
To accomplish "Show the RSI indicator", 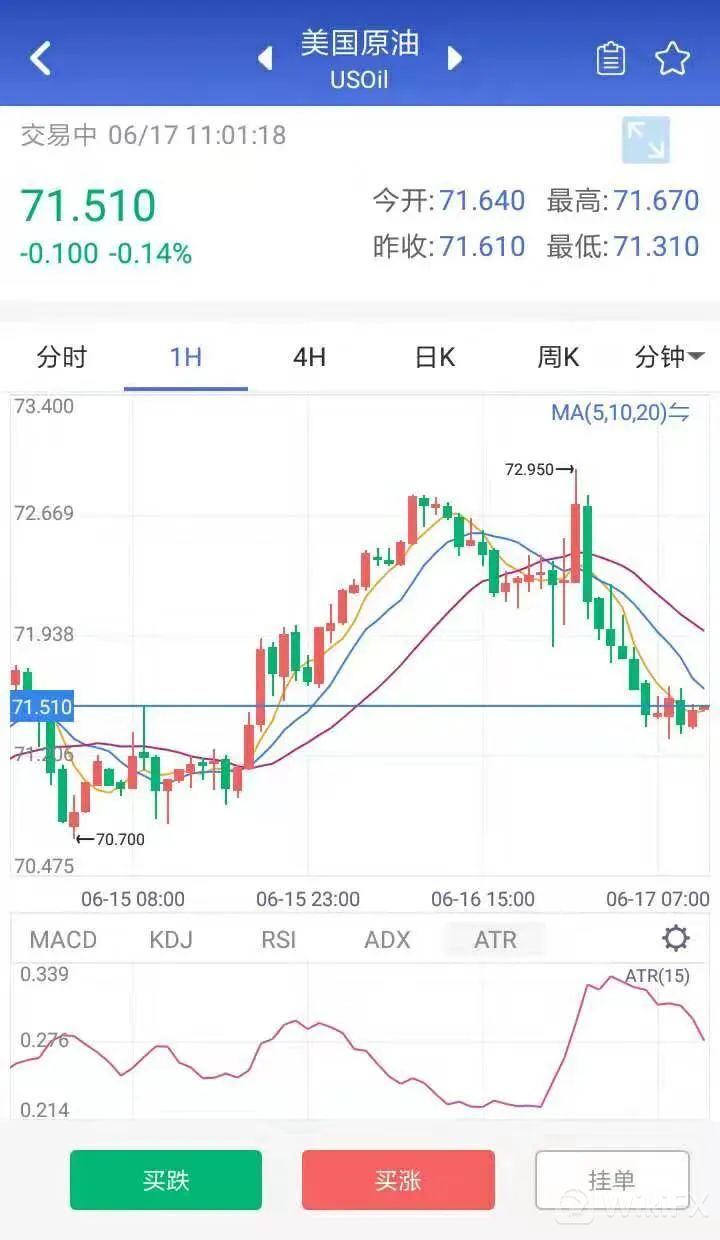I will point(279,940).
